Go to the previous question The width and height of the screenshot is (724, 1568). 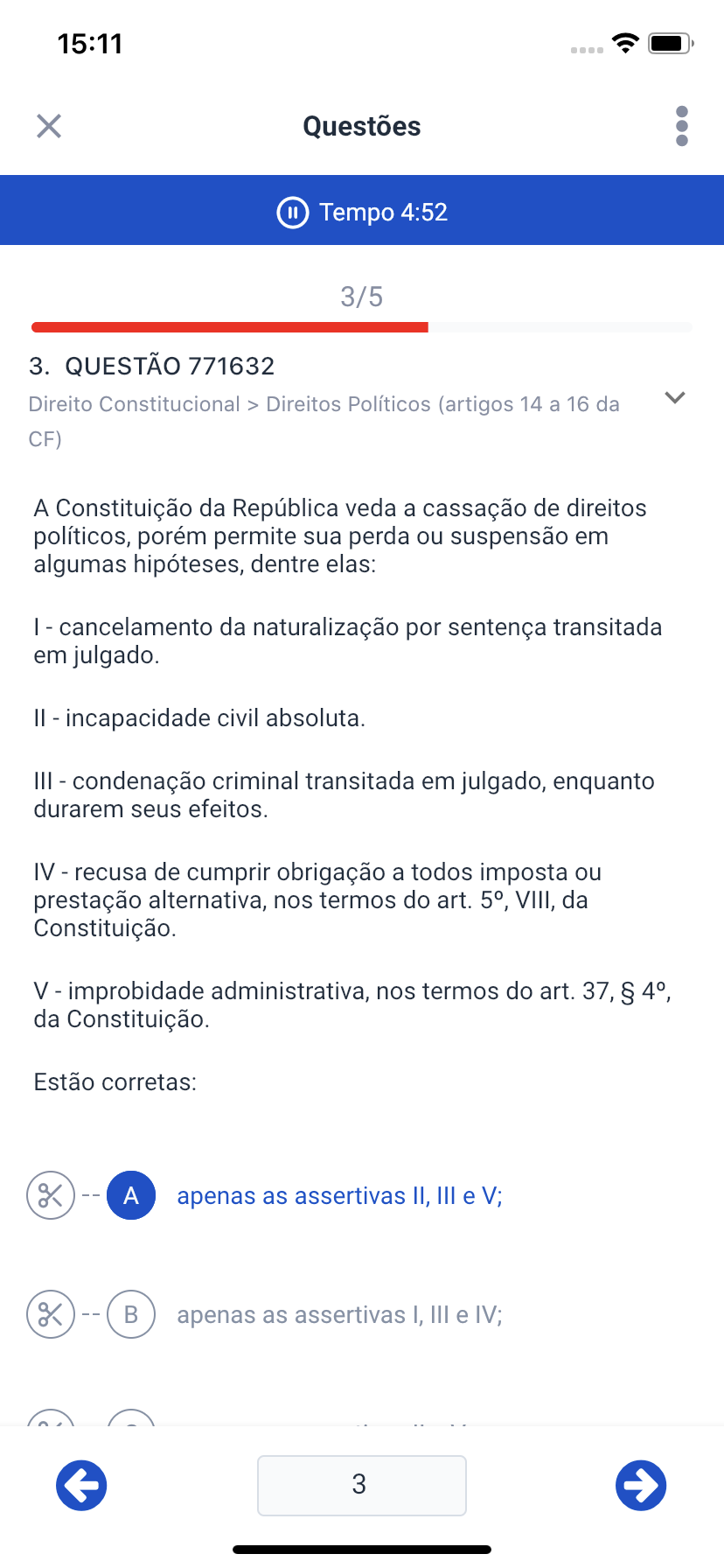[x=81, y=1485]
